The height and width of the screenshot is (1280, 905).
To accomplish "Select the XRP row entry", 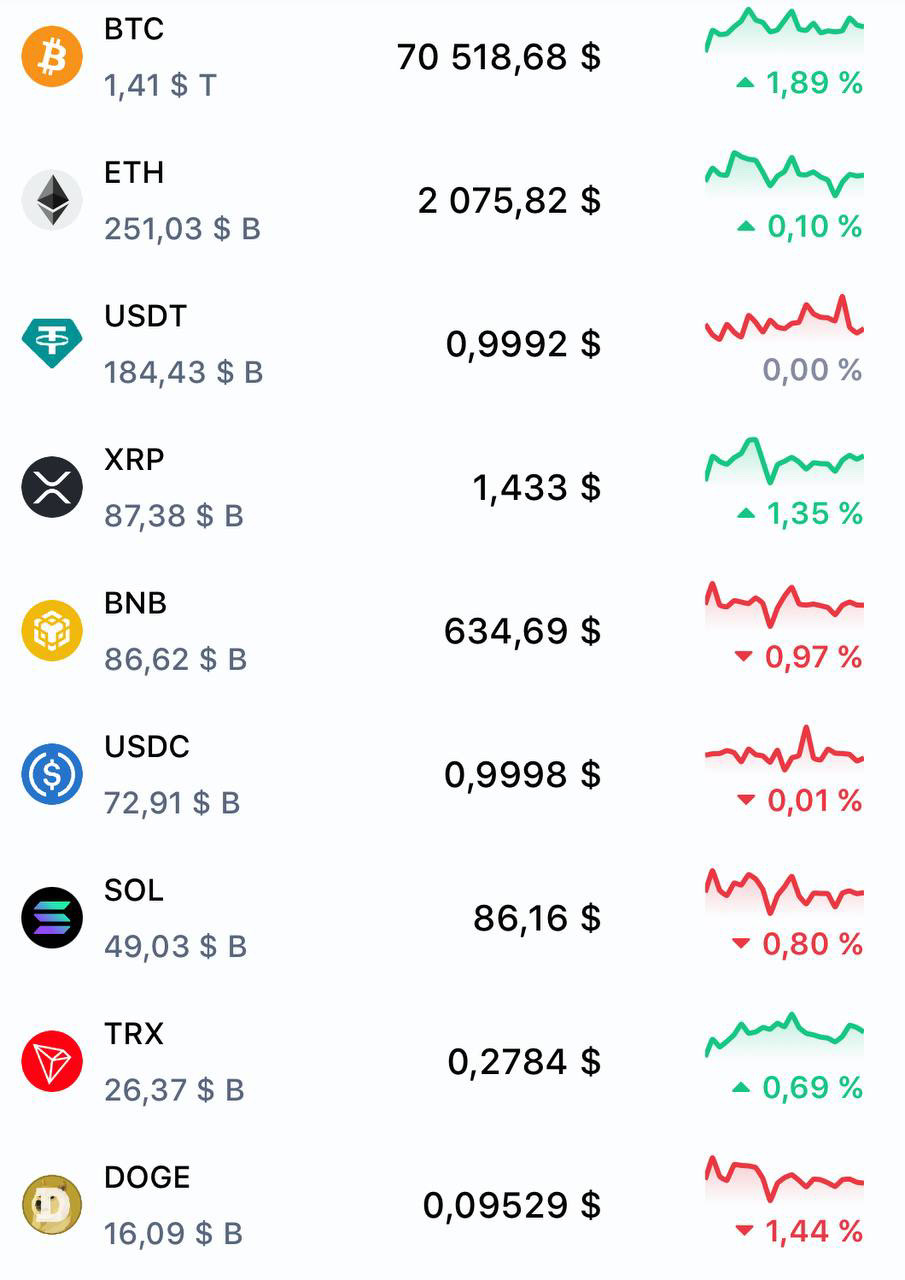I will [450, 487].
